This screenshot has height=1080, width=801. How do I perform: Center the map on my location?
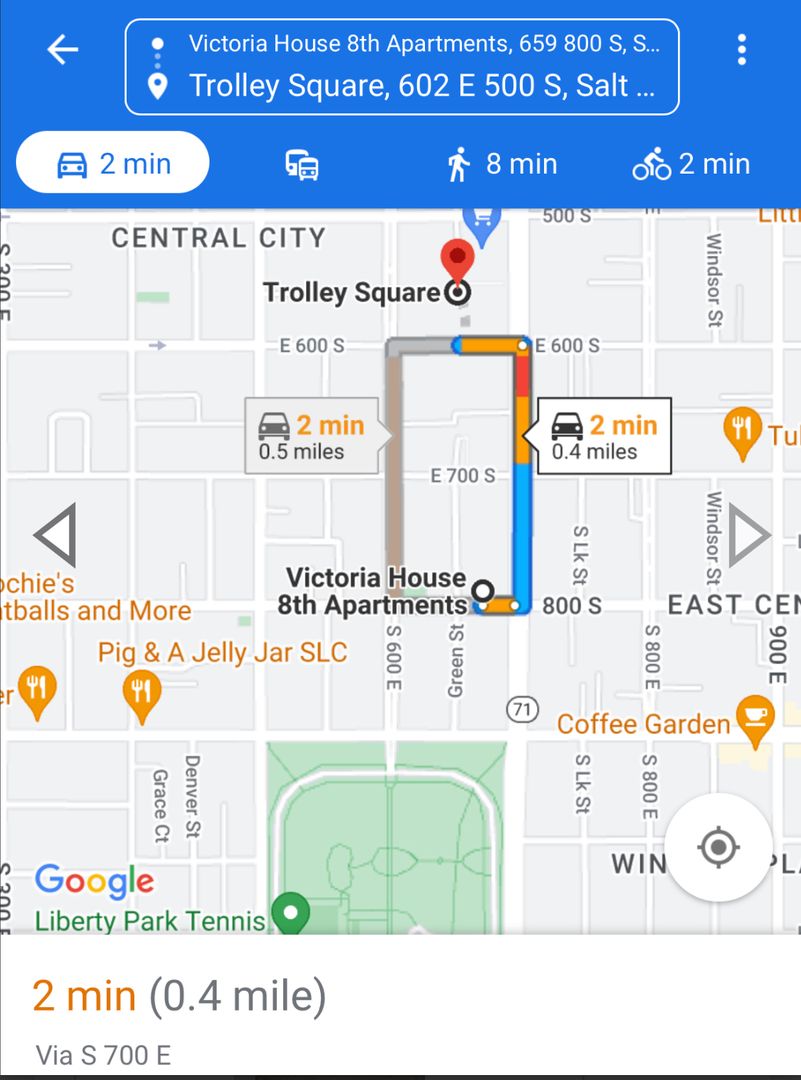717,848
